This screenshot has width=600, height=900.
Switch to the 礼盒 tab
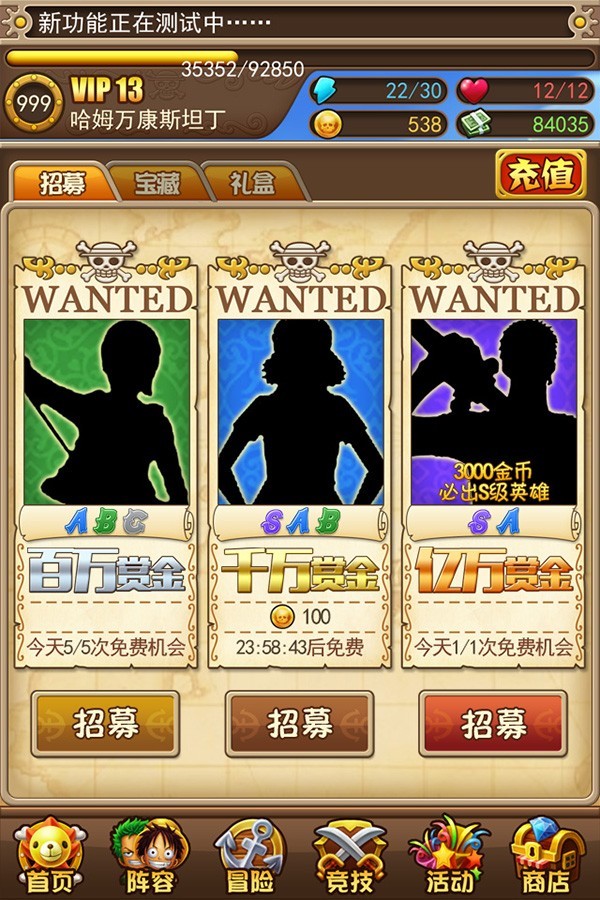pos(252,183)
